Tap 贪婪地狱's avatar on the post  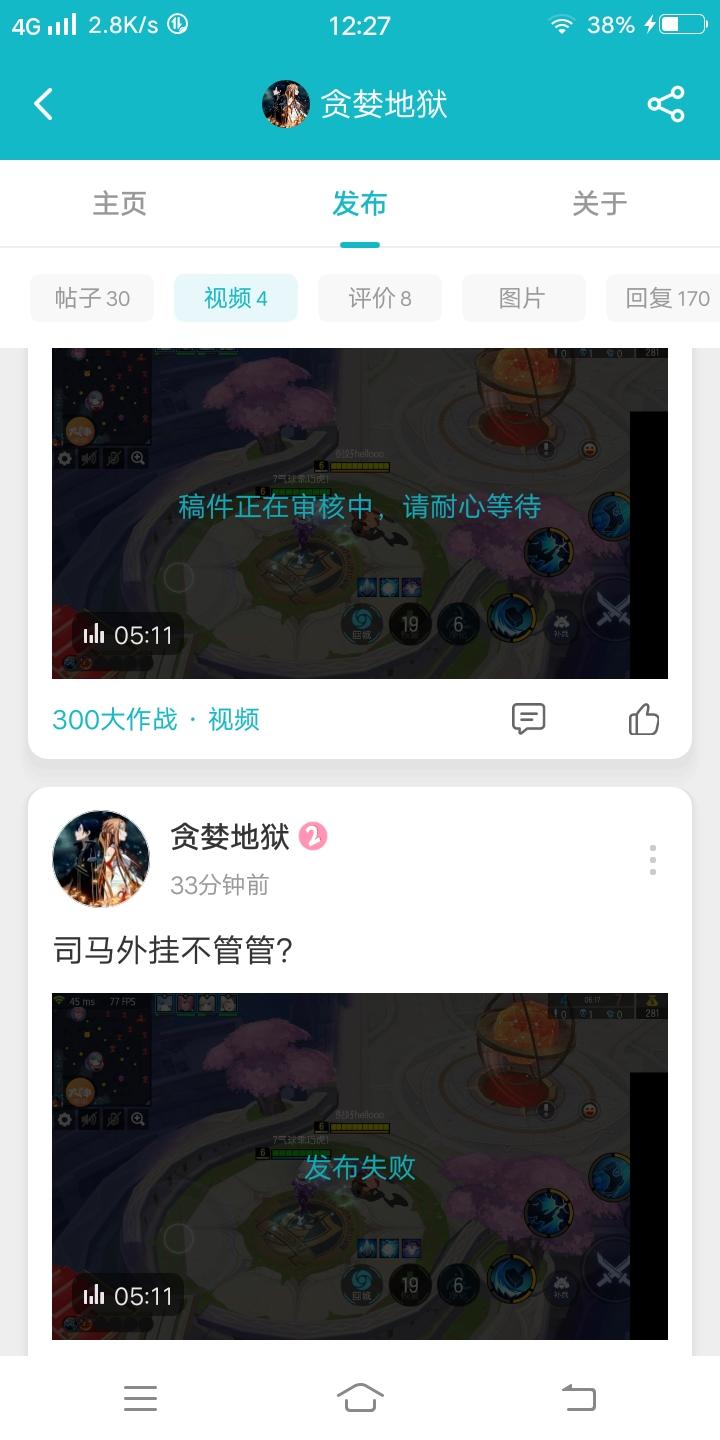pos(100,859)
